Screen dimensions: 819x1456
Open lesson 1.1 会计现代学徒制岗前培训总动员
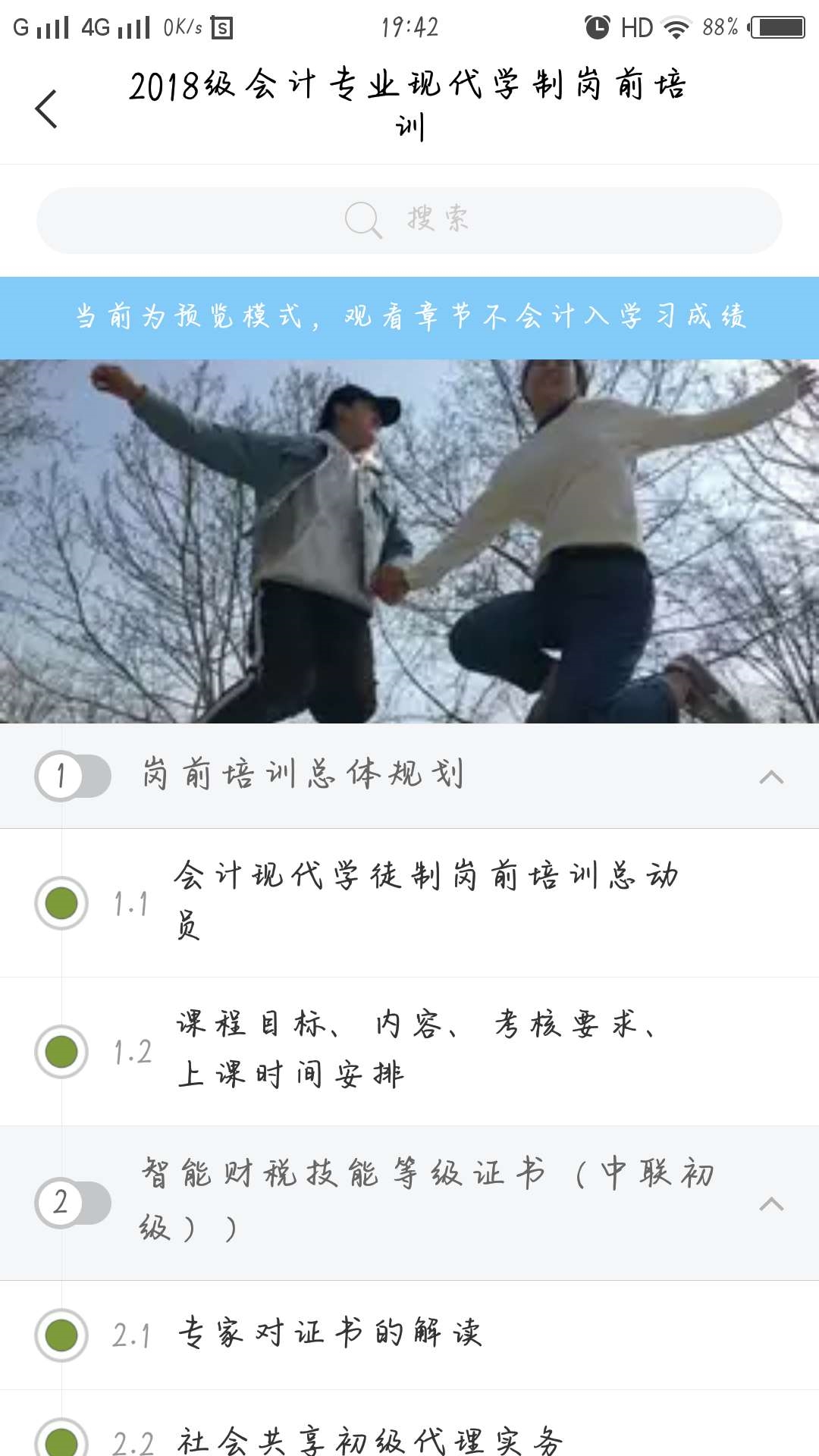(x=425, y=901)
